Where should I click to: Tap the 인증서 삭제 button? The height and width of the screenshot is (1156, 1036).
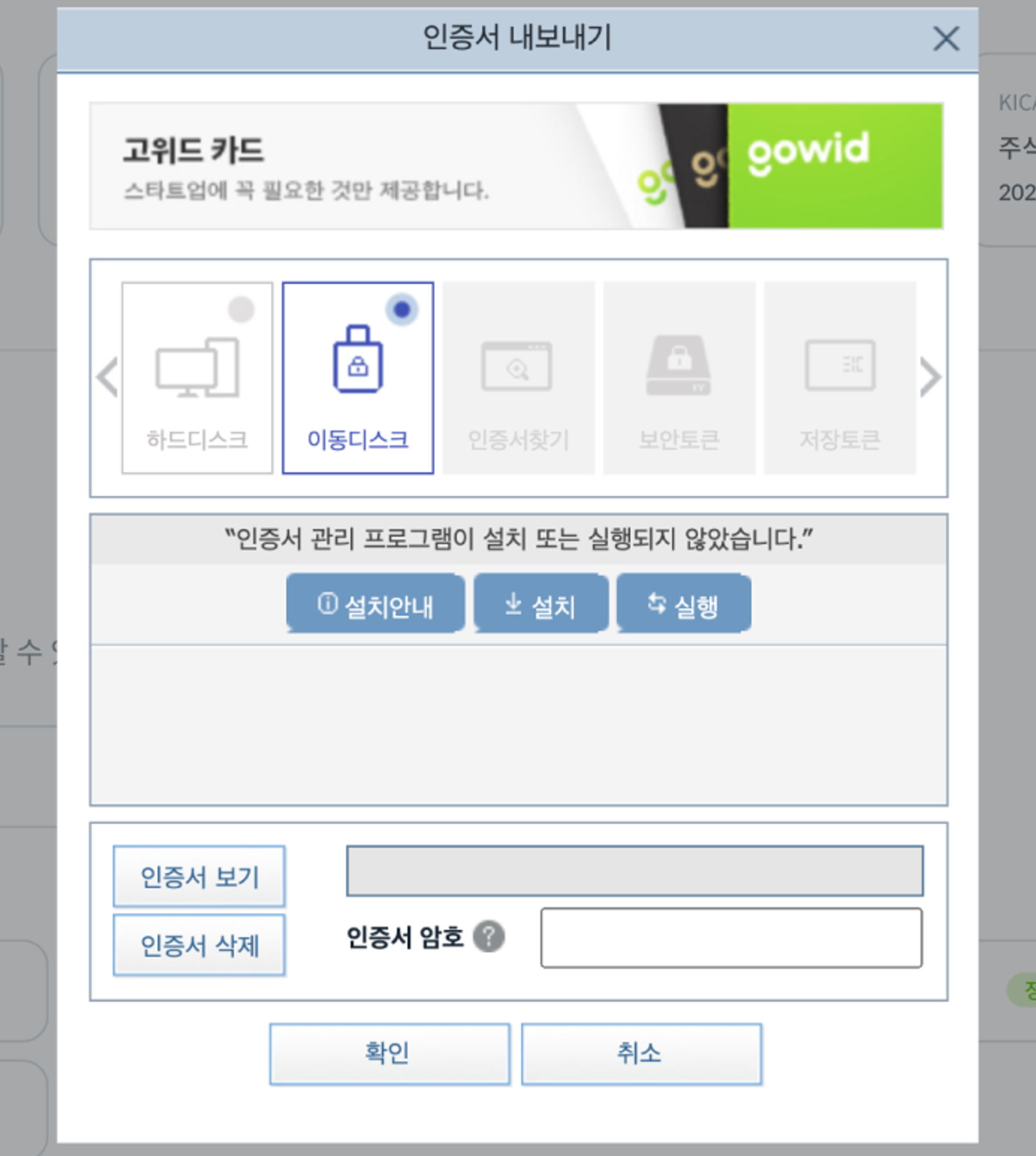[199, 945]
